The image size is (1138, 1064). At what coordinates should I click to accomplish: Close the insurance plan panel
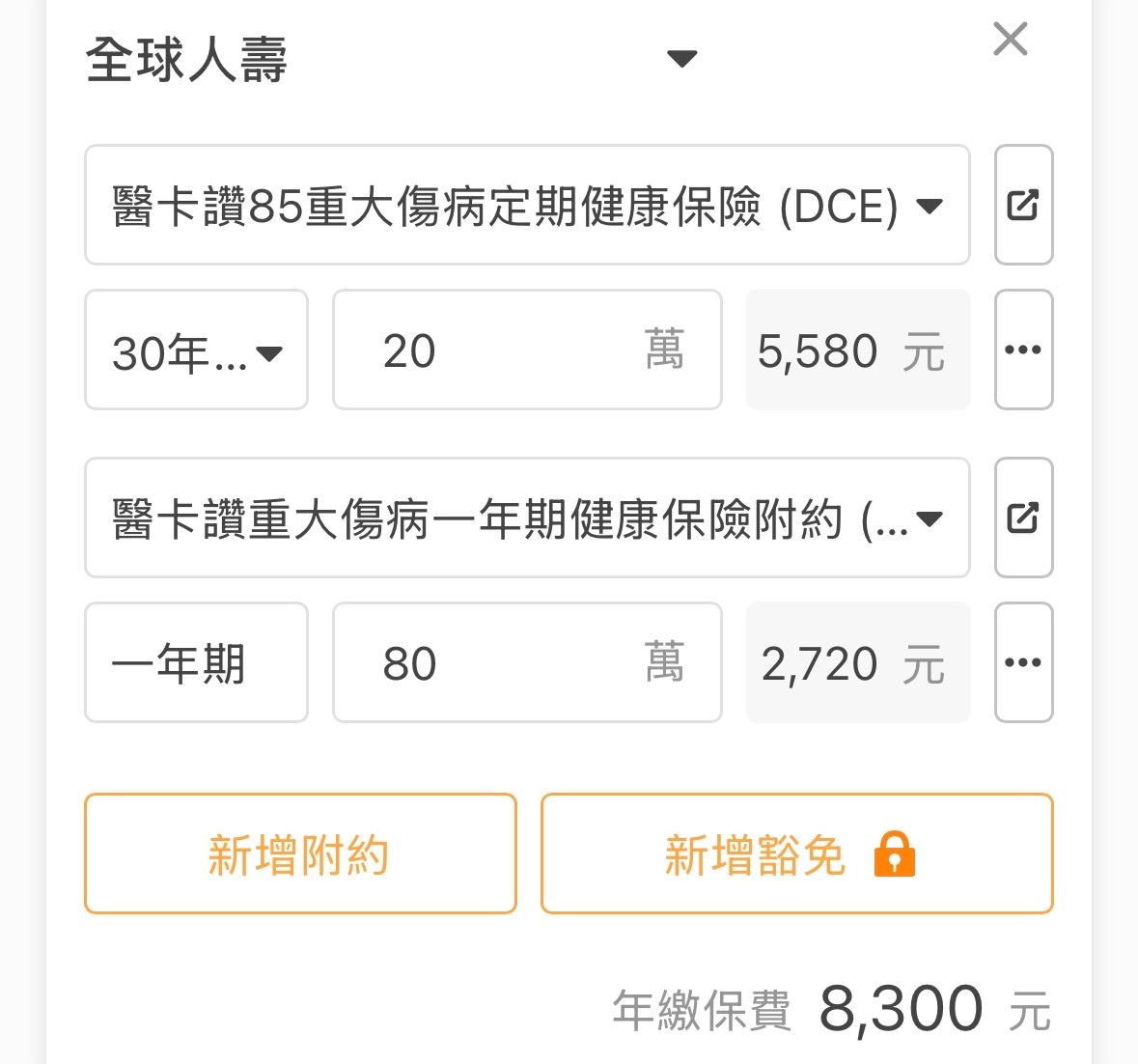pyautogui.click(x=1010, y=40)
